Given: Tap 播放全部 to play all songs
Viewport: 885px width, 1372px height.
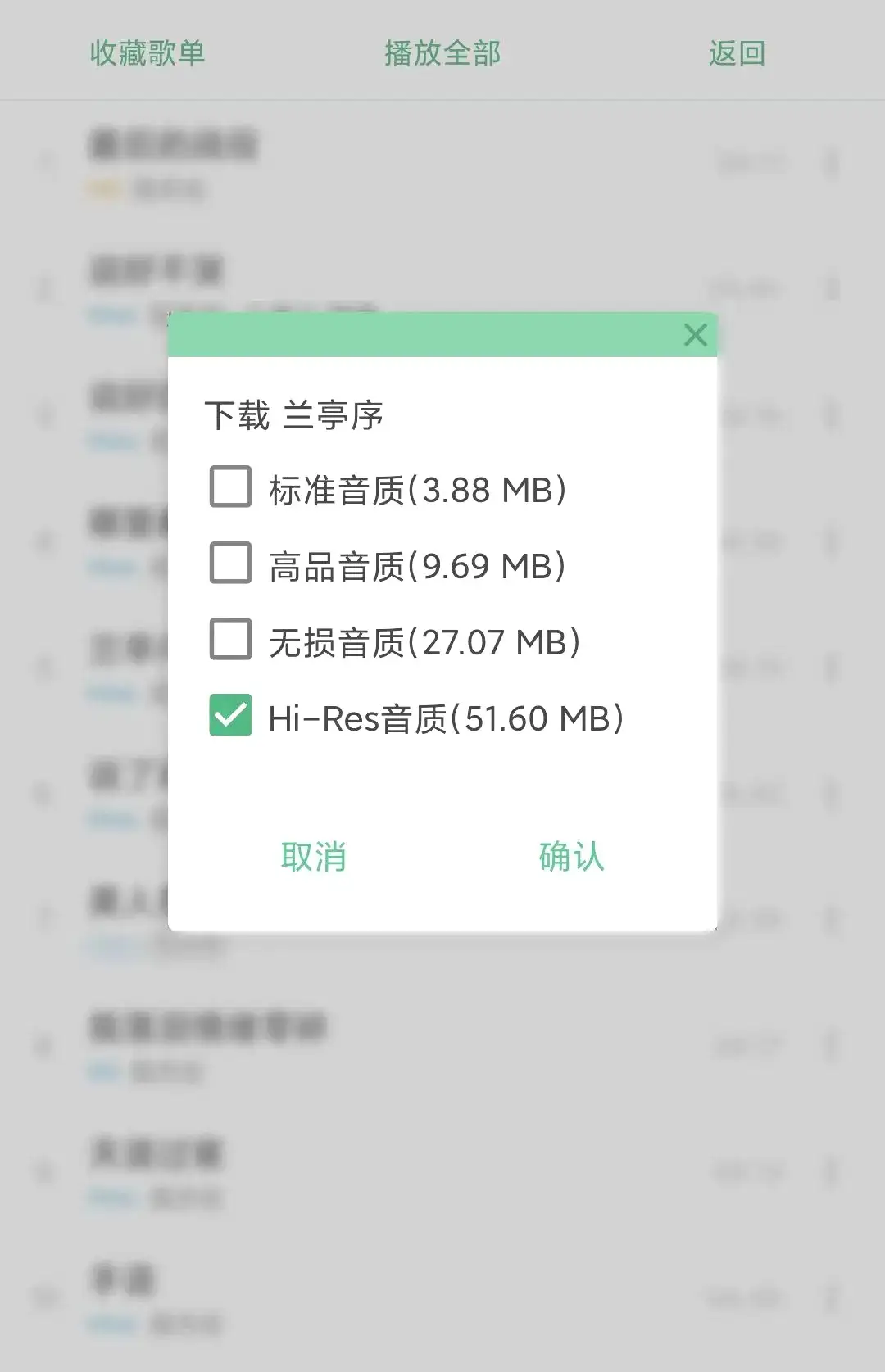Looking at the screenshot, I should [442, 53].
